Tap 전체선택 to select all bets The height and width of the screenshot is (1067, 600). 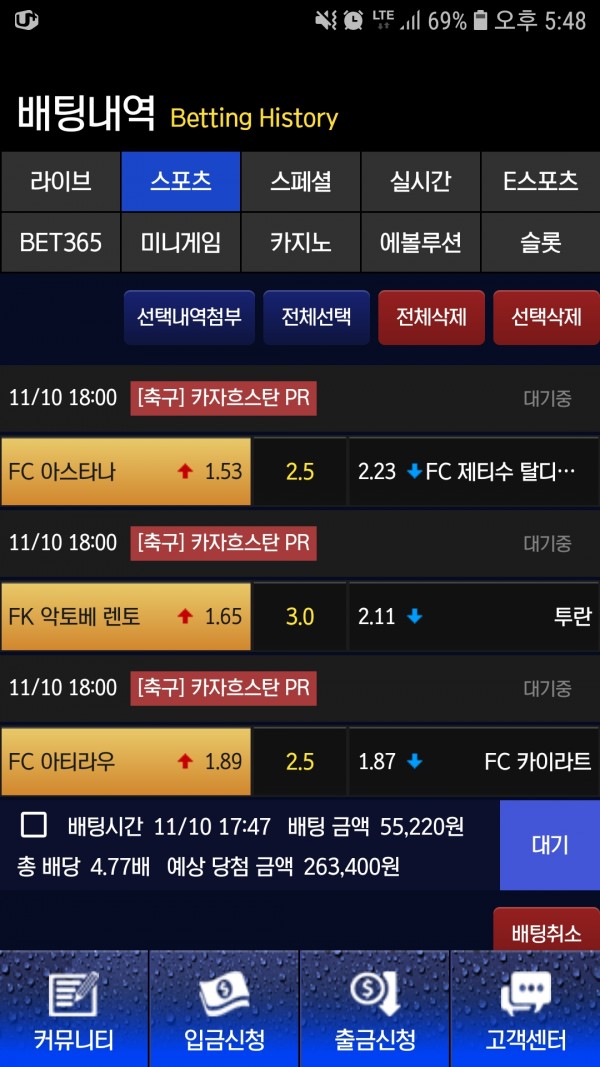click(316, 317)
